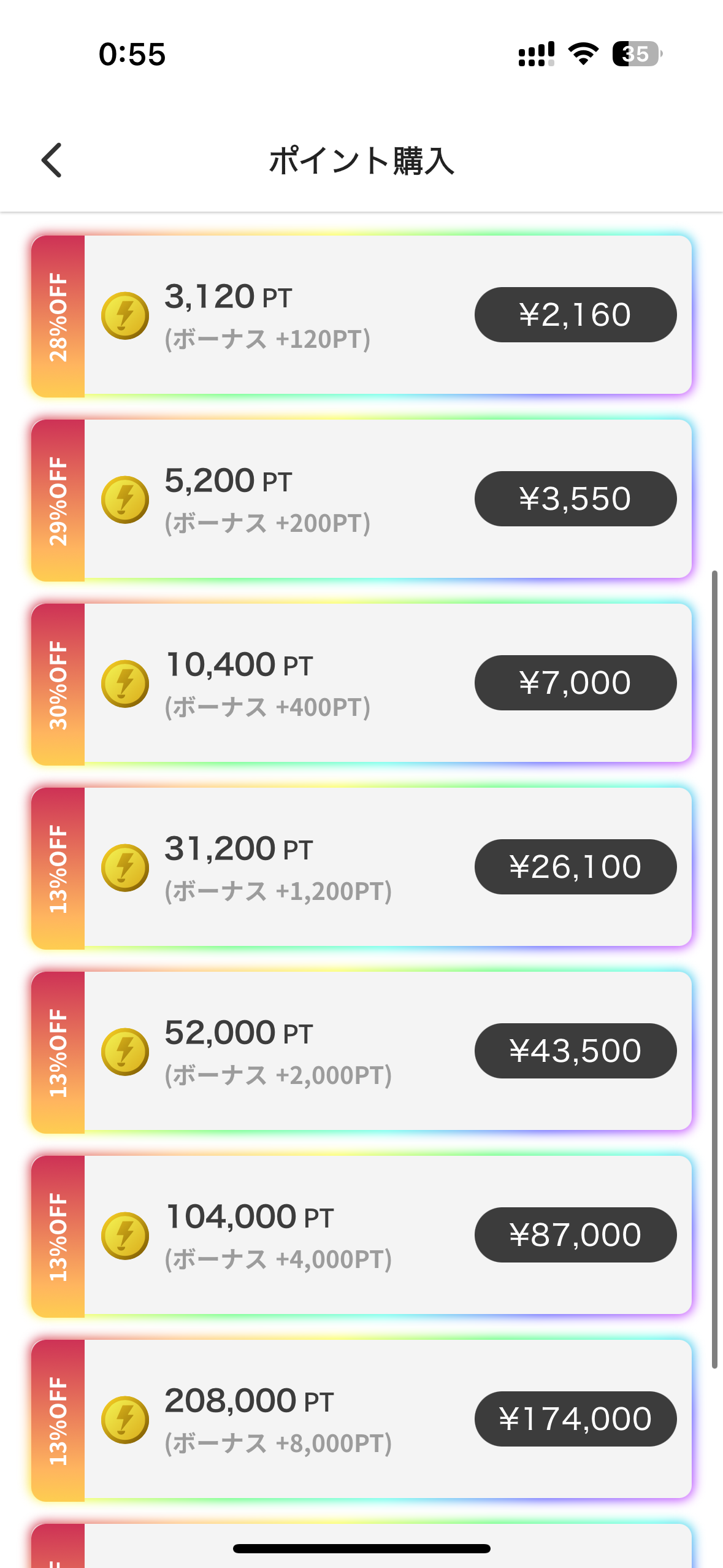
Task: Buy 31,200 PT for ¥26,100
Action: [575, 867]
